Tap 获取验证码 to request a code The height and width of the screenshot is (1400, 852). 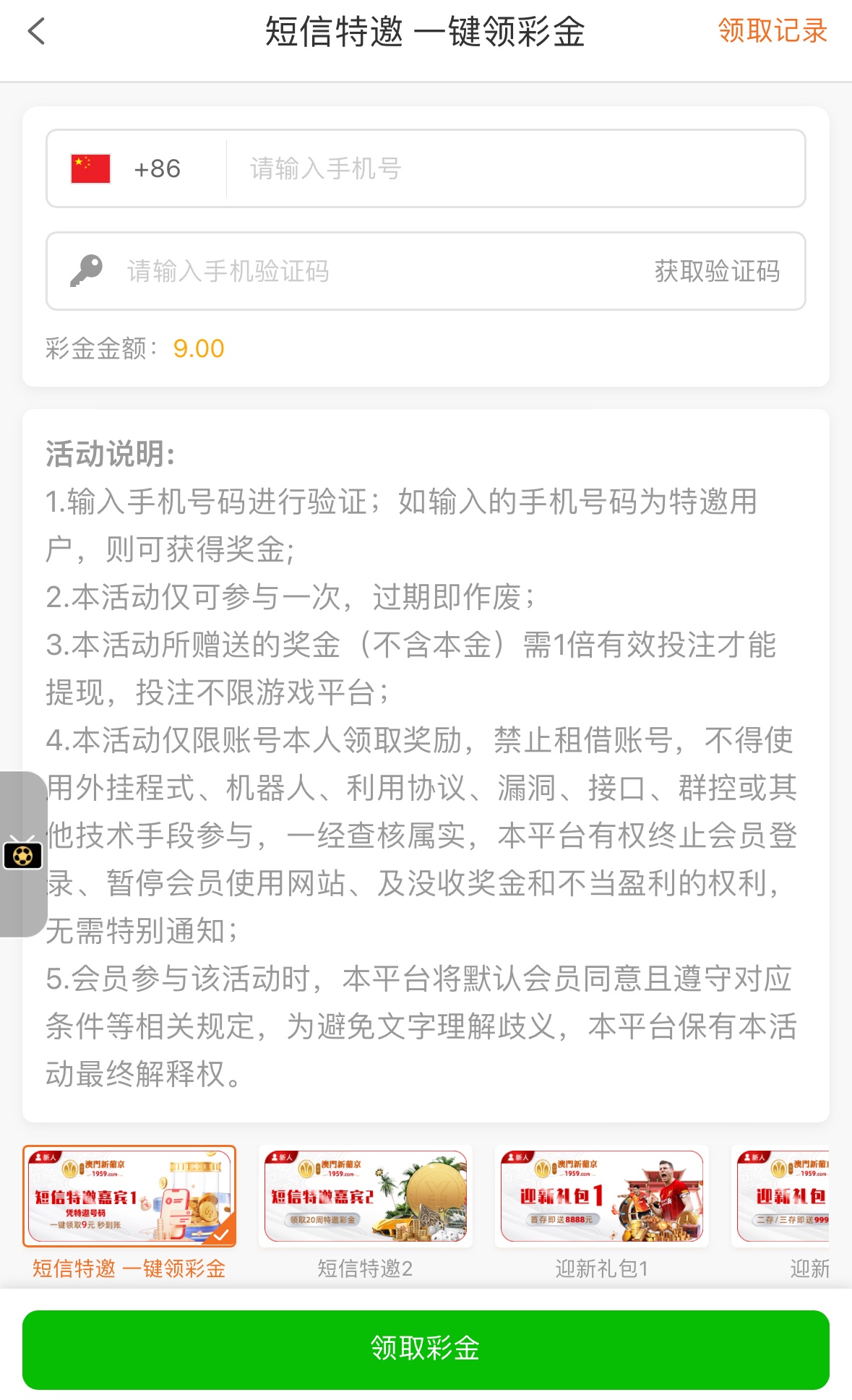pos(717,272)
